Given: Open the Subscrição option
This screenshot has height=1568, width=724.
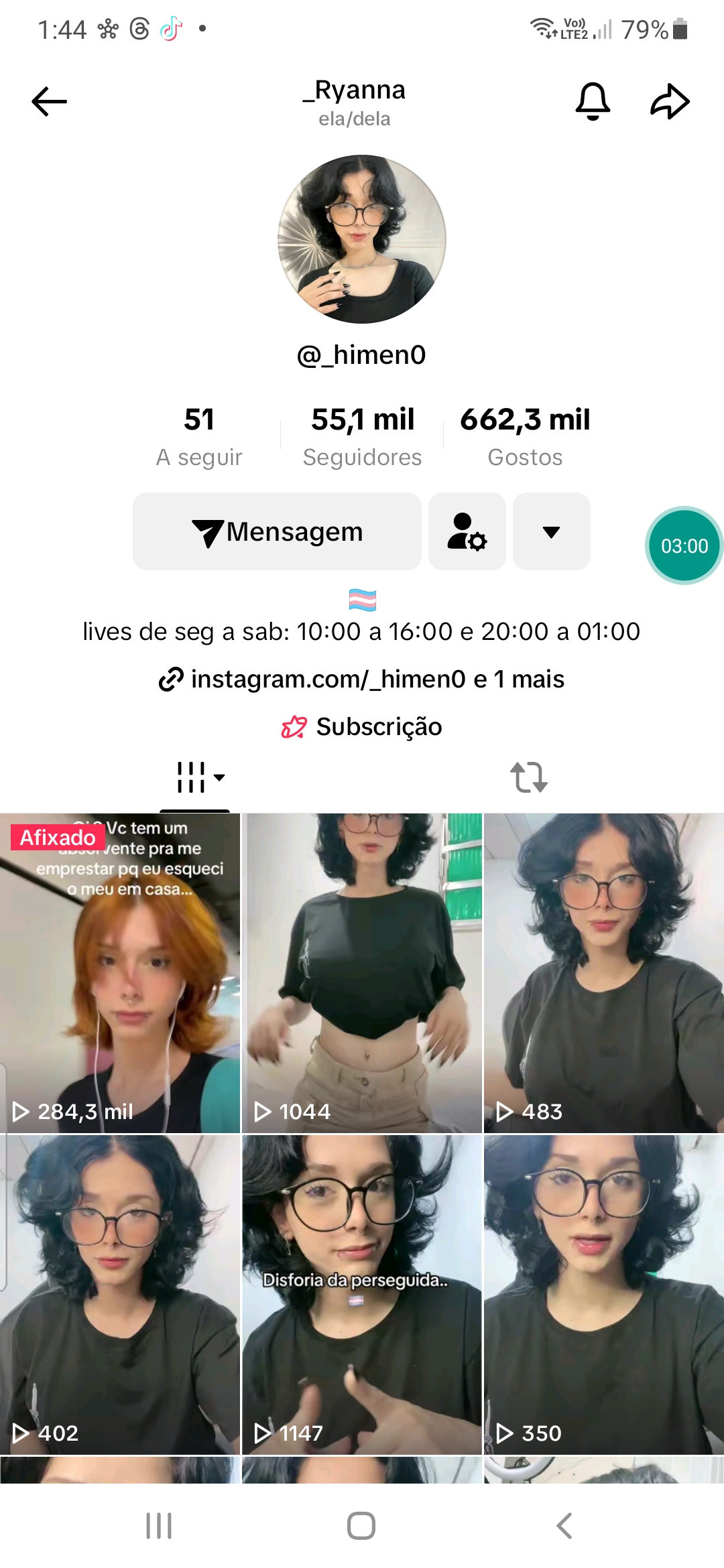Looking at the screenshot, I should 362,726.
